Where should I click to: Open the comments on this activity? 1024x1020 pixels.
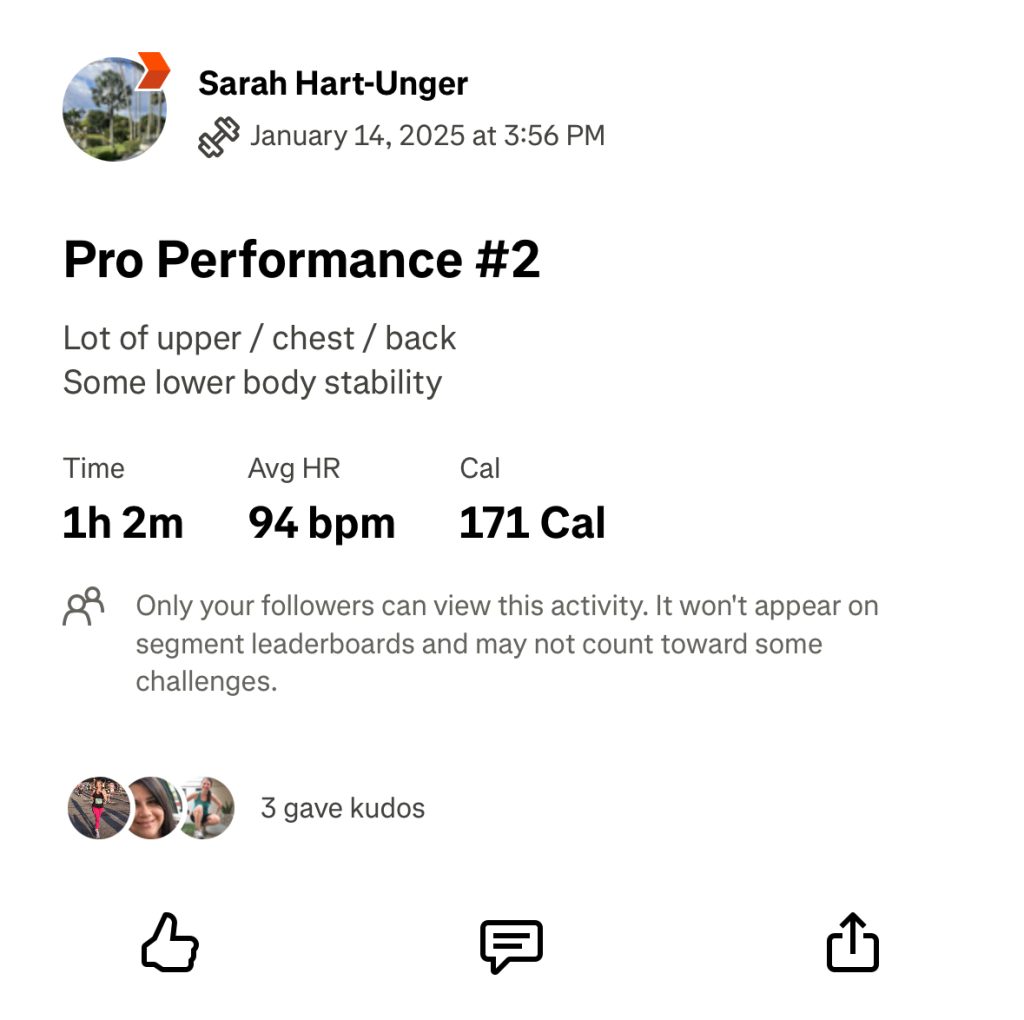pyautogui.click(x=511, y=944)
